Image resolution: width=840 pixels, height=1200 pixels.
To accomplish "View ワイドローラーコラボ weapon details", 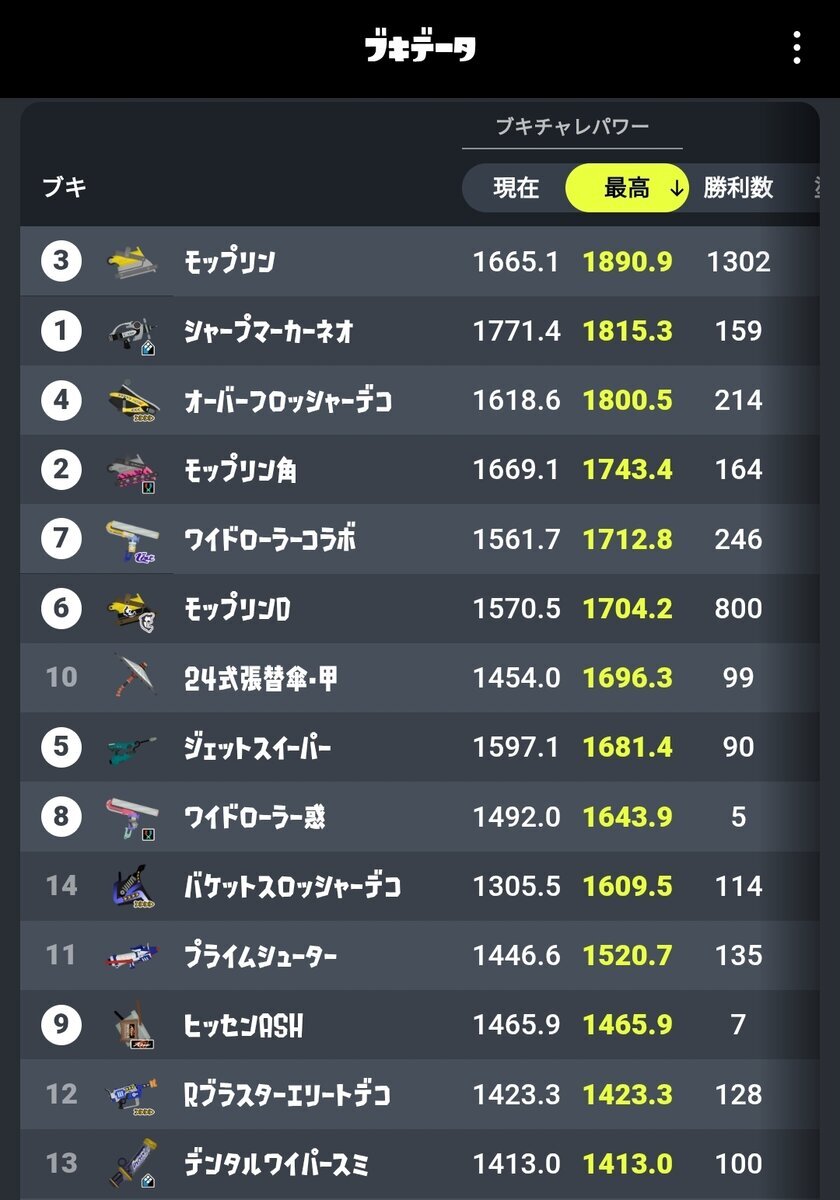I will click(270, 540).
